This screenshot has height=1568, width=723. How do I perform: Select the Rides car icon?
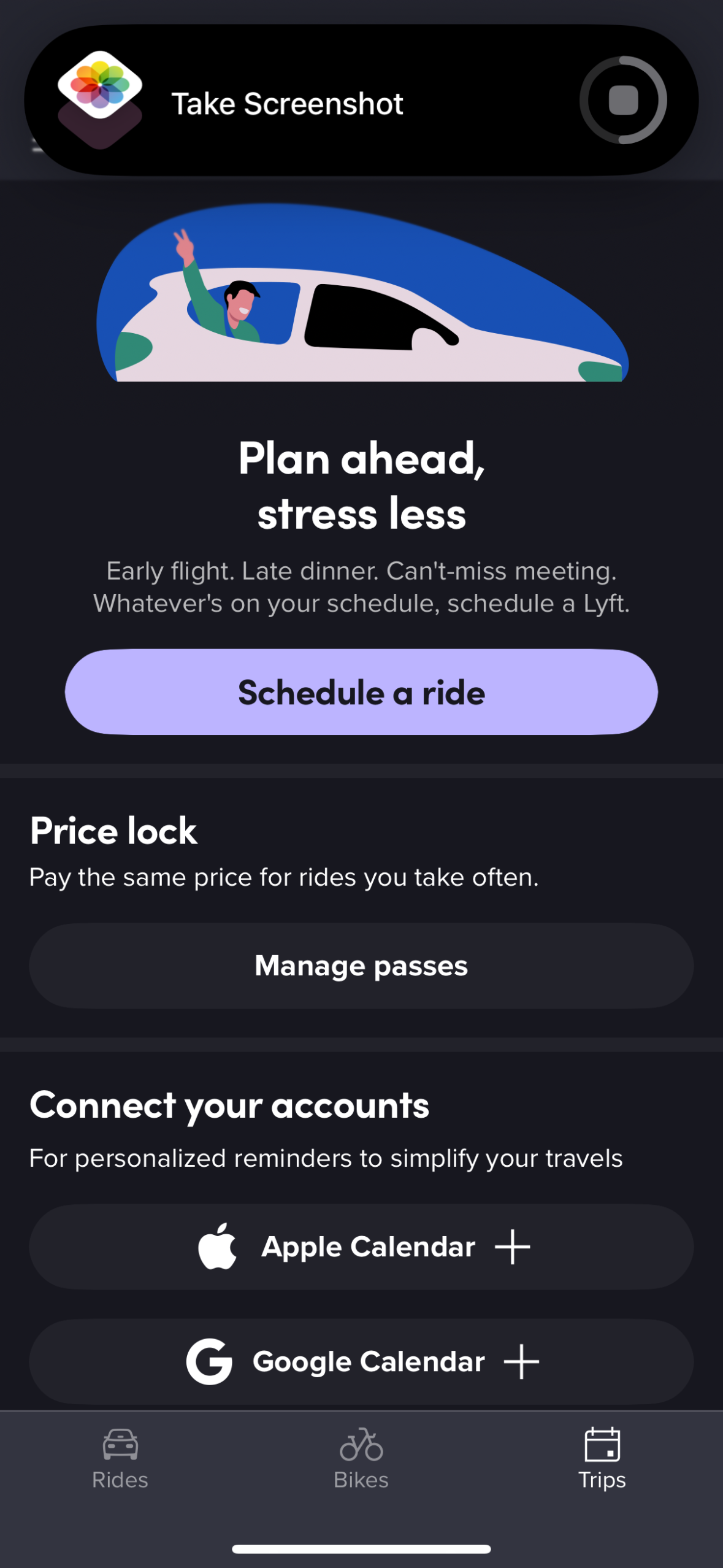point(120,1445)
